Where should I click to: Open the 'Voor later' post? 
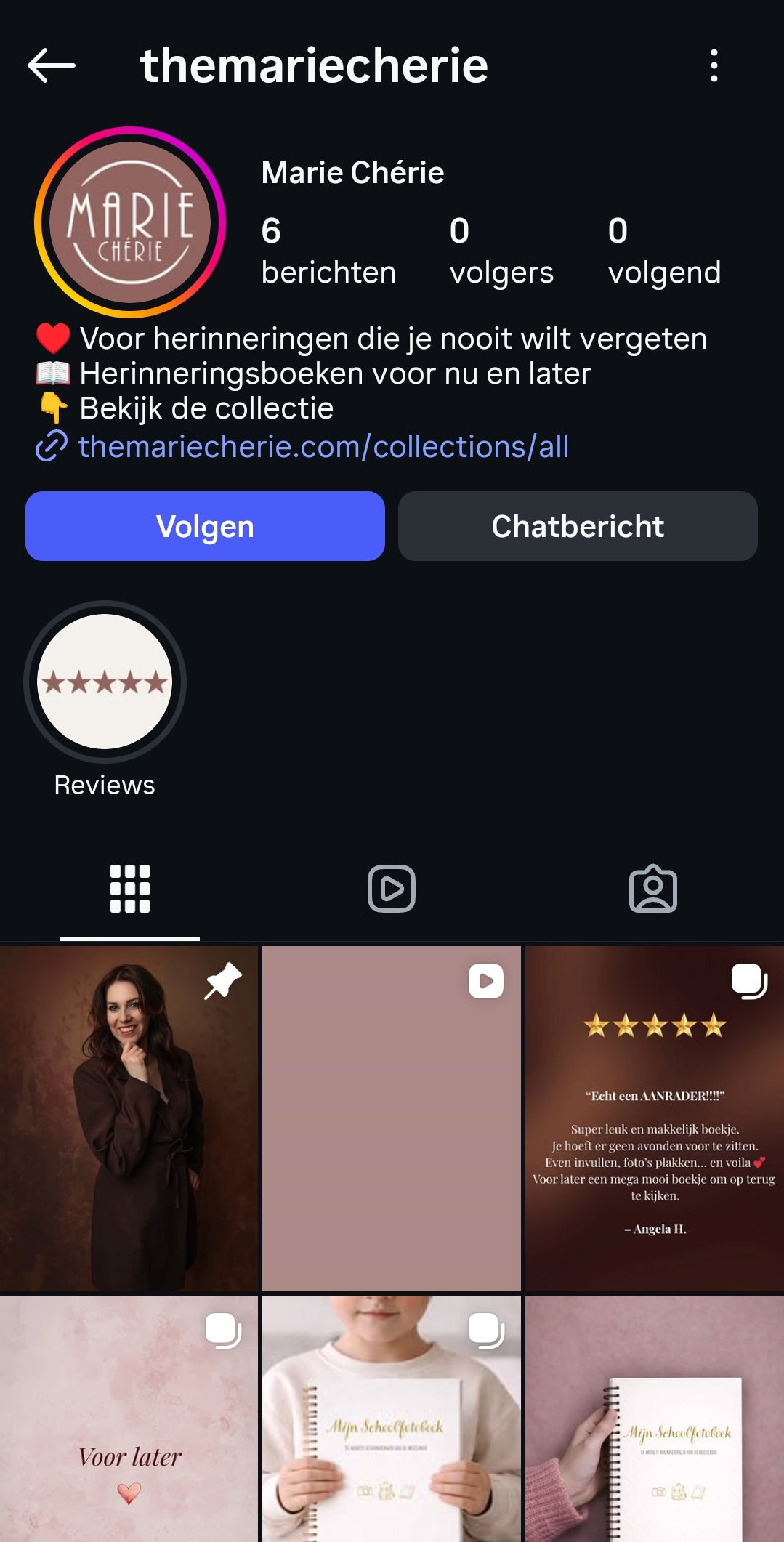pyautogui.click(x=129, y=1417)
